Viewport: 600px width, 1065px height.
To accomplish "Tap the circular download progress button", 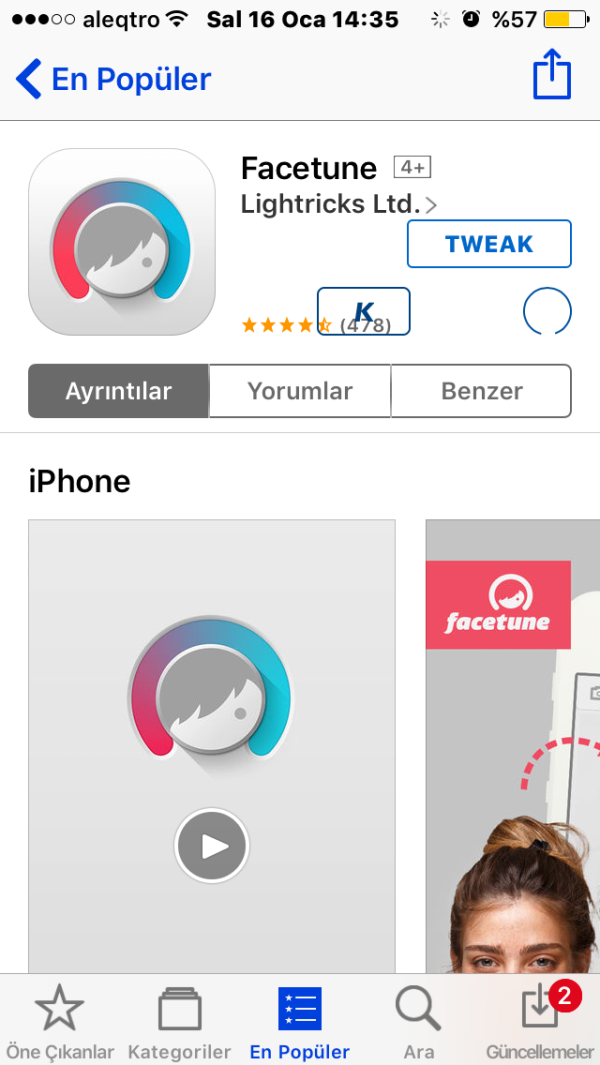I will point(547,312).
